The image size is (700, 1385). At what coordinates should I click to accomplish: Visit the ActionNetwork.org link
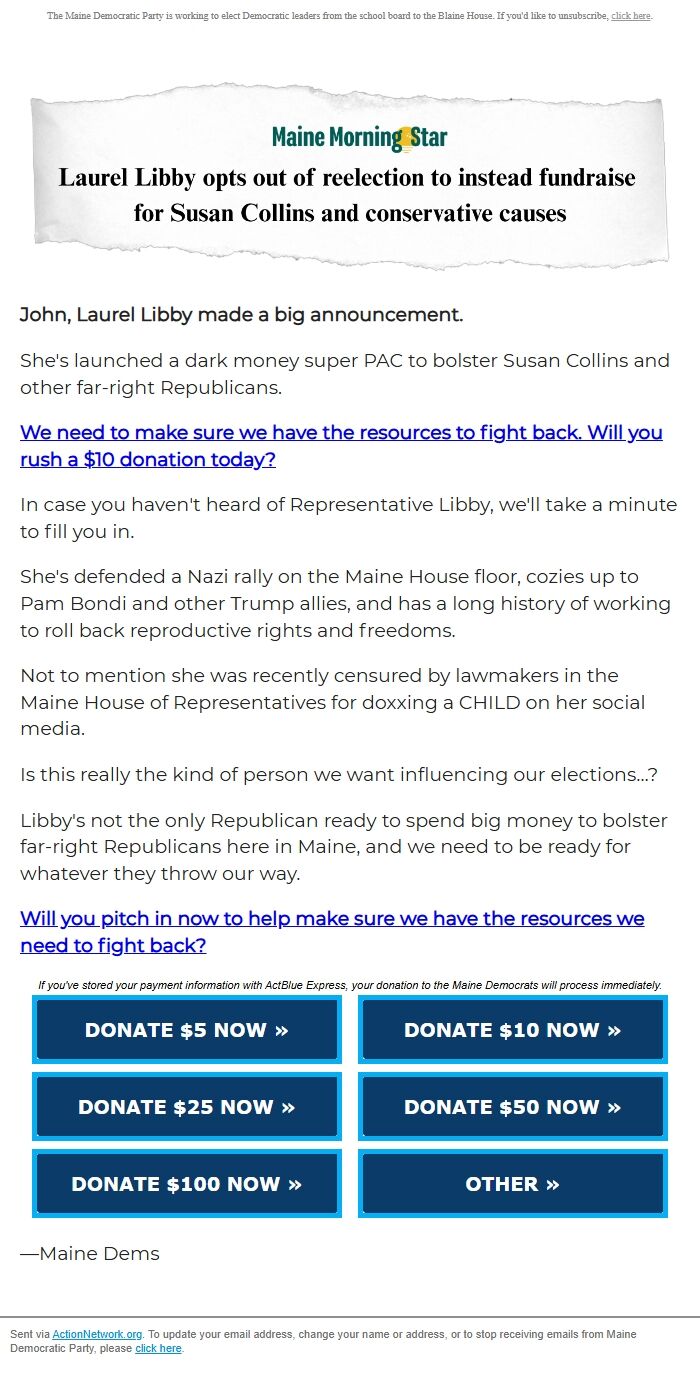pos(97,1334)
